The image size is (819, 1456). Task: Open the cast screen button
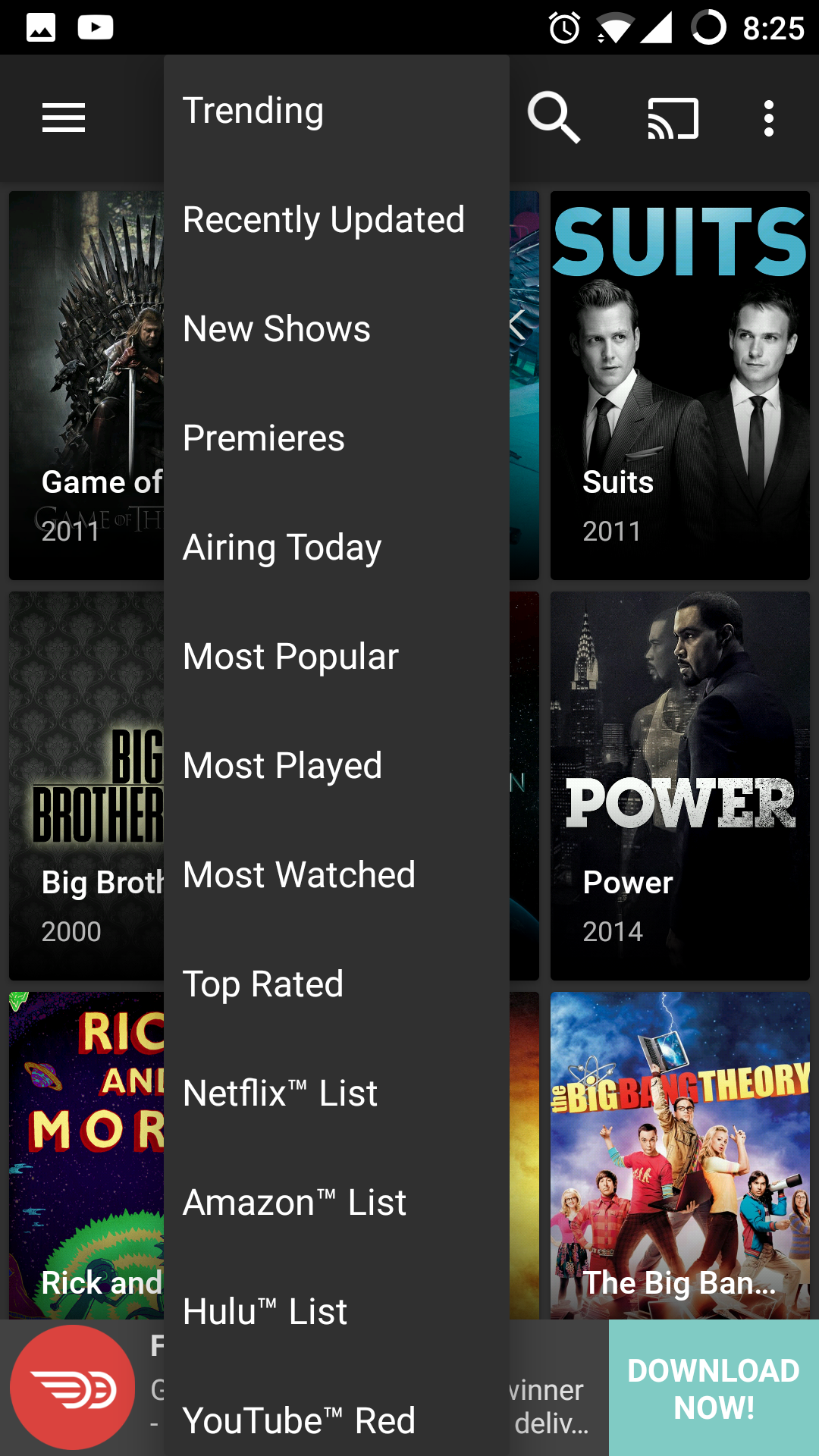[673, 118]
